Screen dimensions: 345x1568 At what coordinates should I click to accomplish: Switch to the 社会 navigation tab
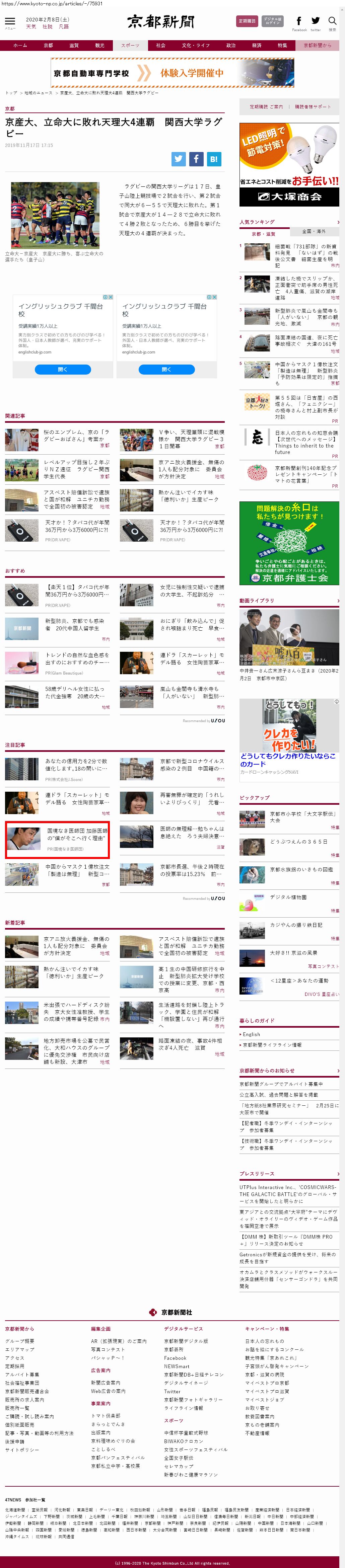[x=160, y=45]
